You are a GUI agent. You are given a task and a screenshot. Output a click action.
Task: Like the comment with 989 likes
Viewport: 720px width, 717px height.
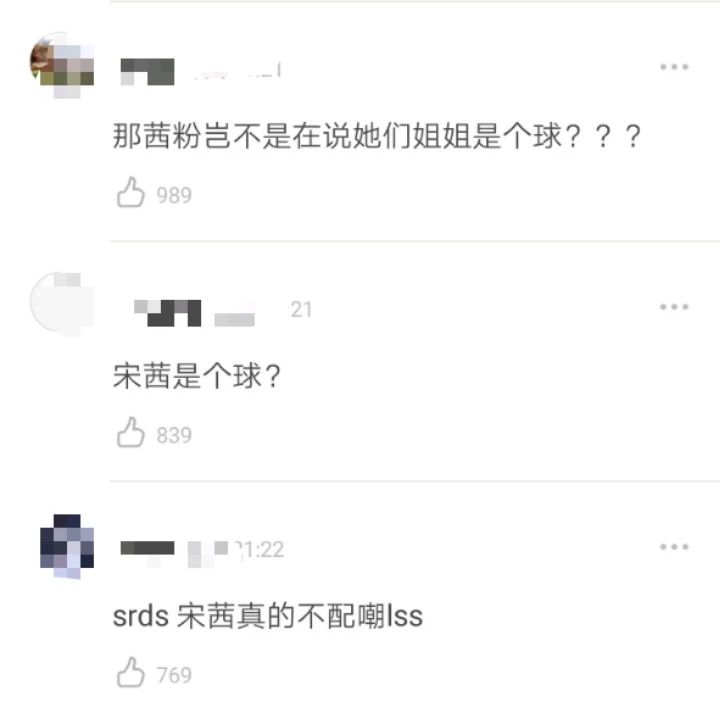(x=131, y=193)
